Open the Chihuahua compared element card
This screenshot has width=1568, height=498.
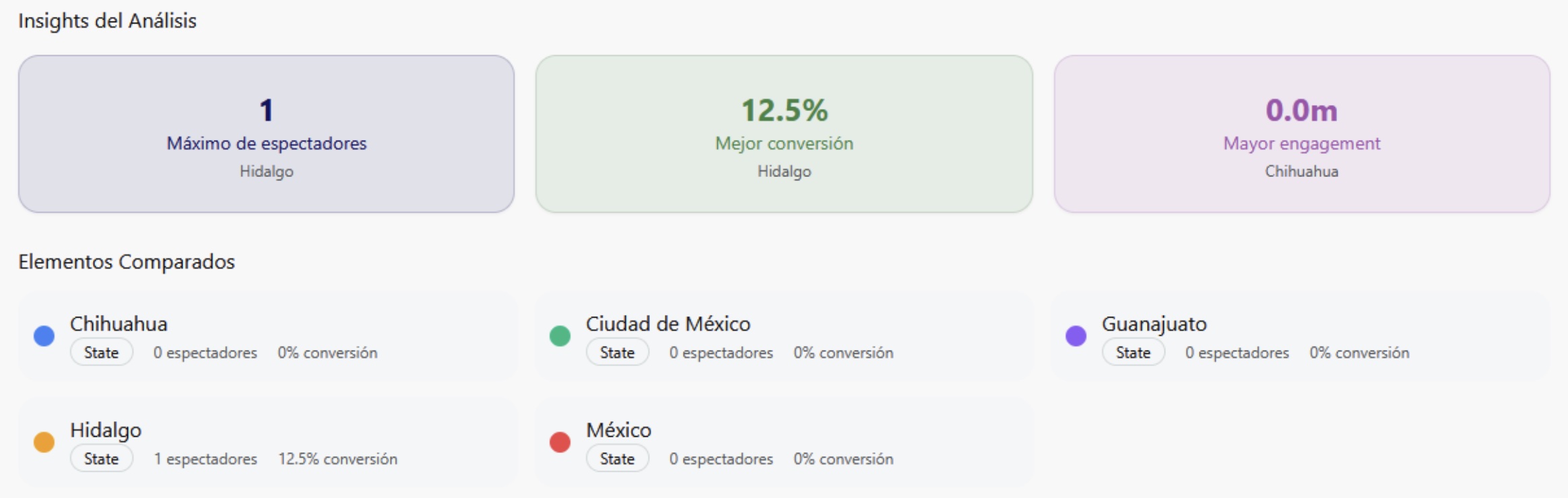click(x=267, y=336)
